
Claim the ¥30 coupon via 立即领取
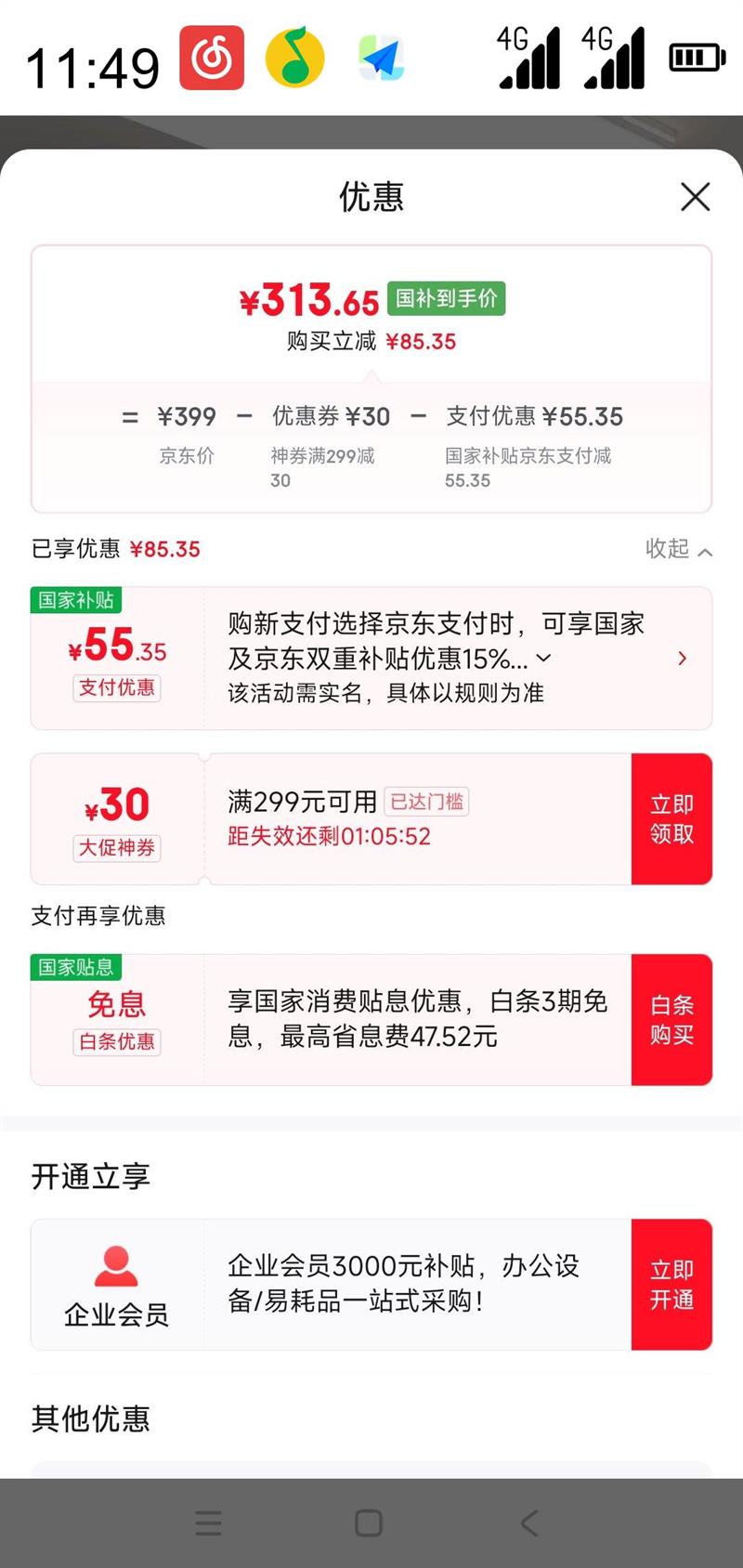coord(671,818)
